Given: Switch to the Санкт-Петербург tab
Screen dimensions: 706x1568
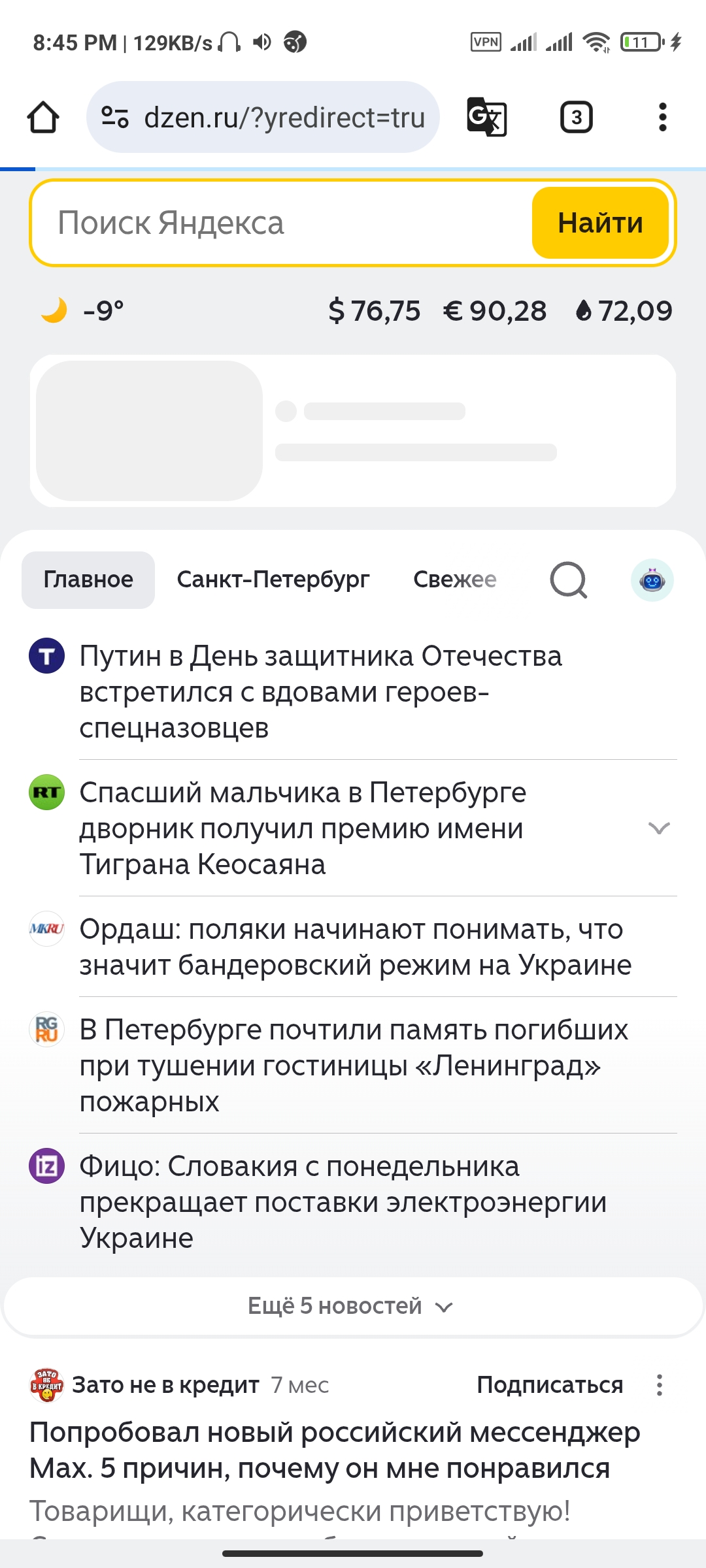Looking at the screenshot, I should pyautogui.click(x=273, y=580).
